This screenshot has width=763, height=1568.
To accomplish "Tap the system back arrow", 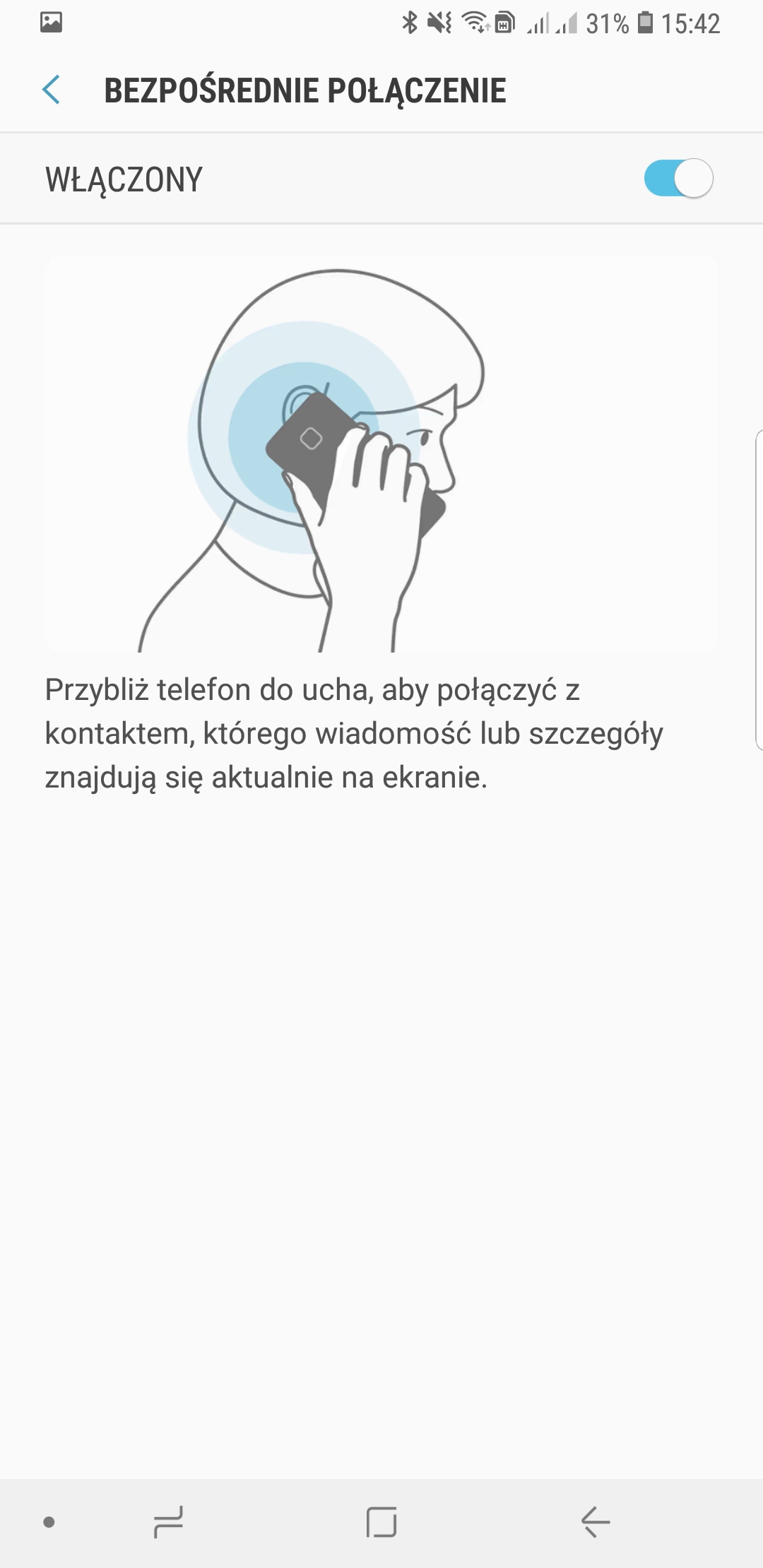I will (x=595, y=1521).
